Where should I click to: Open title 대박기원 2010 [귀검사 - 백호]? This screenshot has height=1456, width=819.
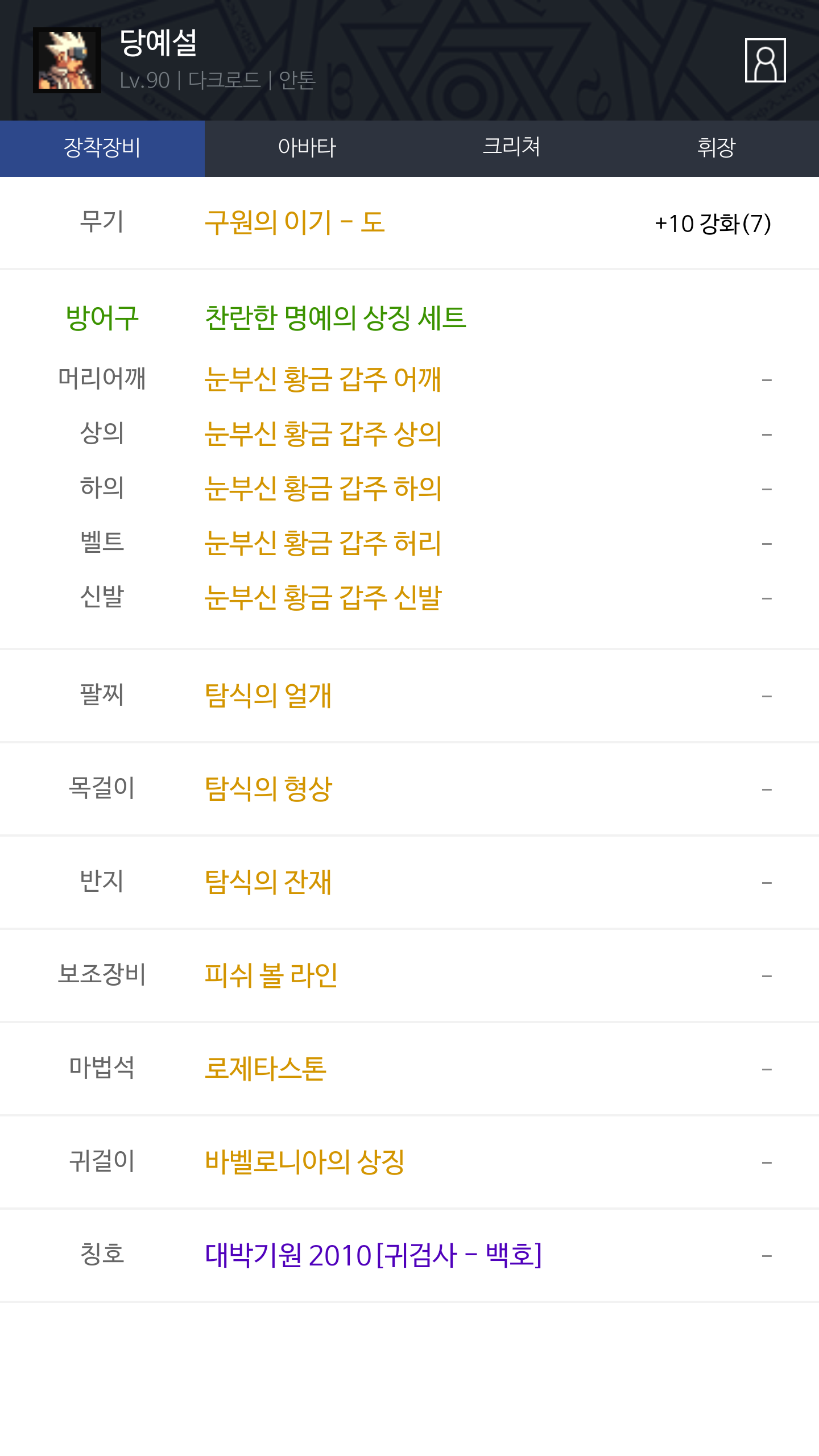tap(373, 1255)
